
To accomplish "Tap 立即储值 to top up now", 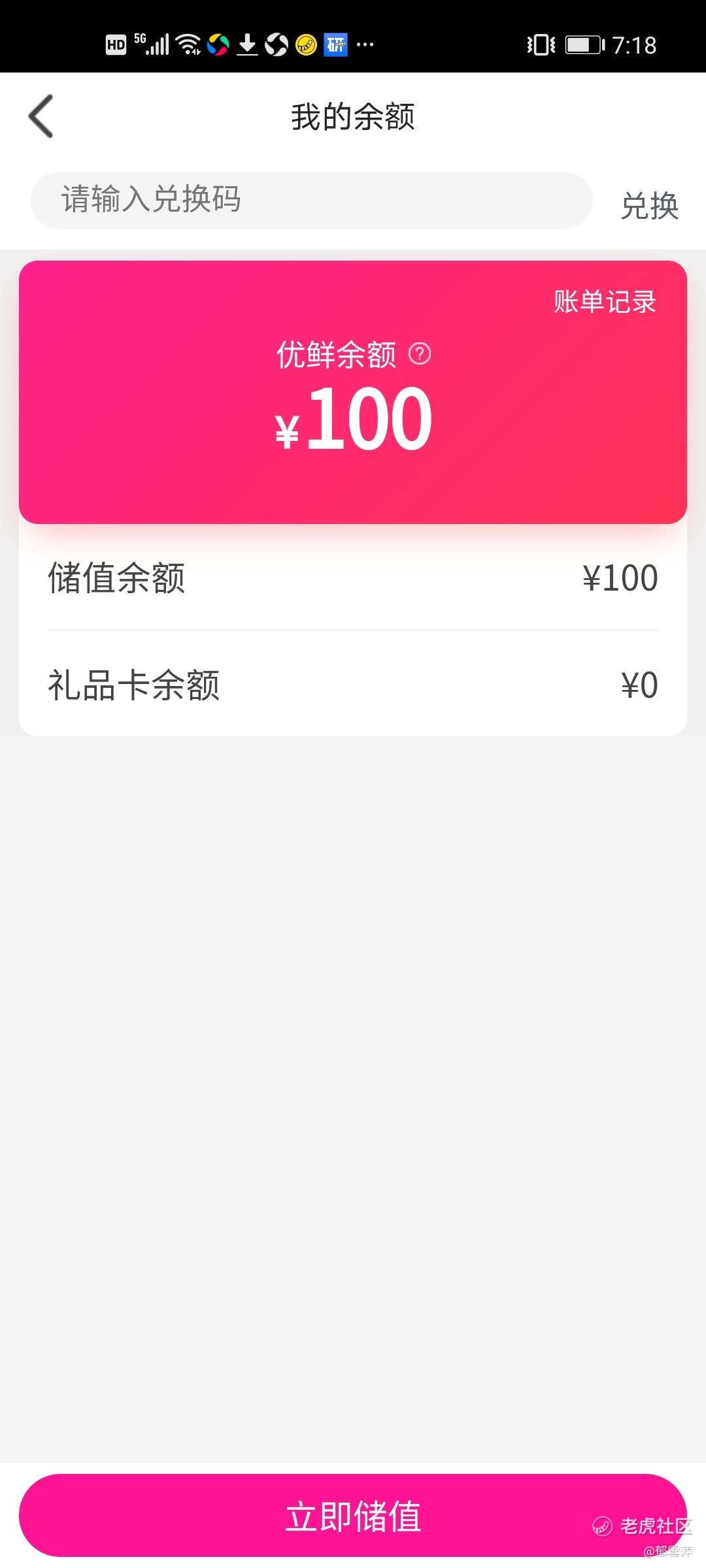I will coord(353,1516).
